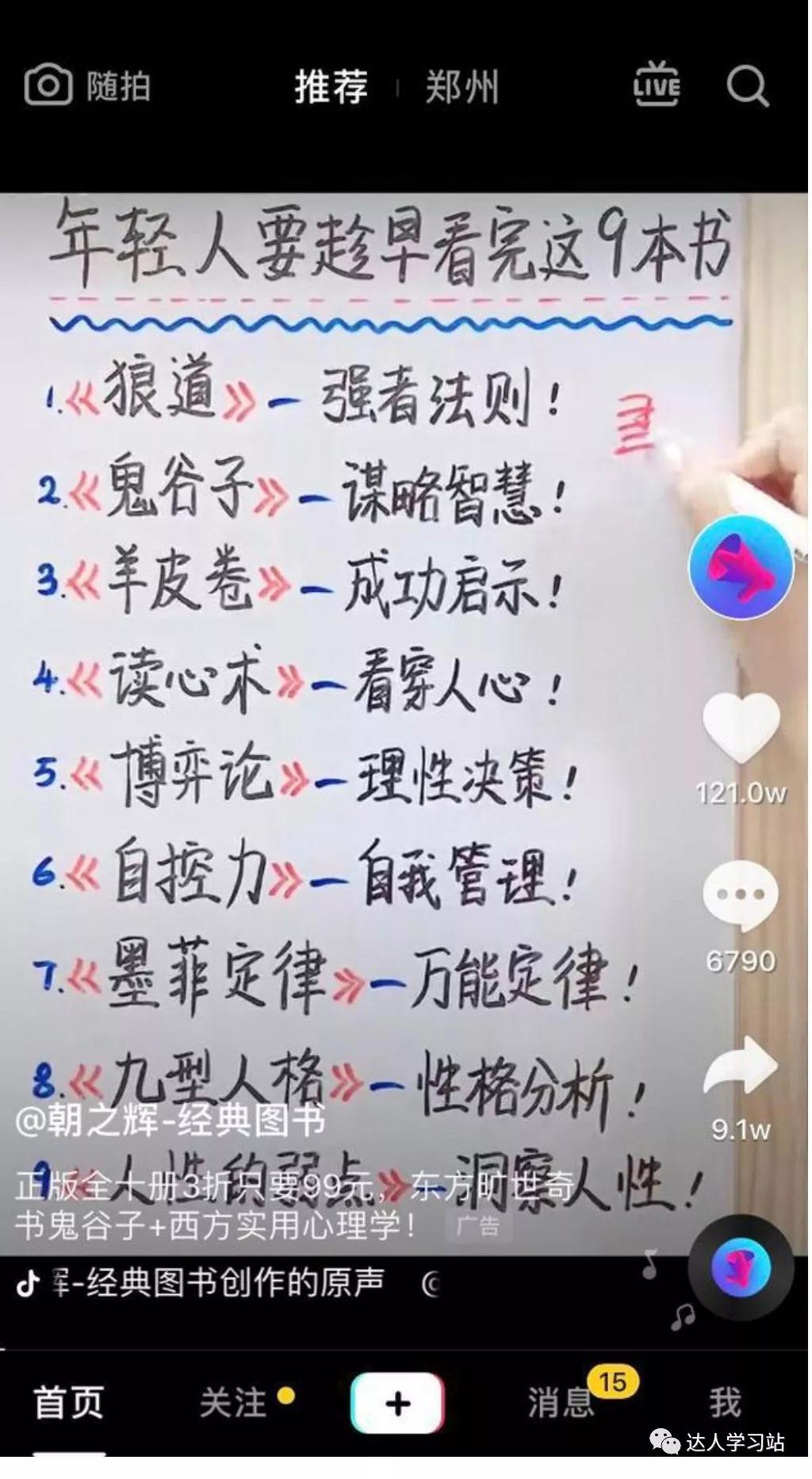Open the 随拍 camera
Image resolution: width=812 pixels, height=1479 pixels.
tap(87, 86)
